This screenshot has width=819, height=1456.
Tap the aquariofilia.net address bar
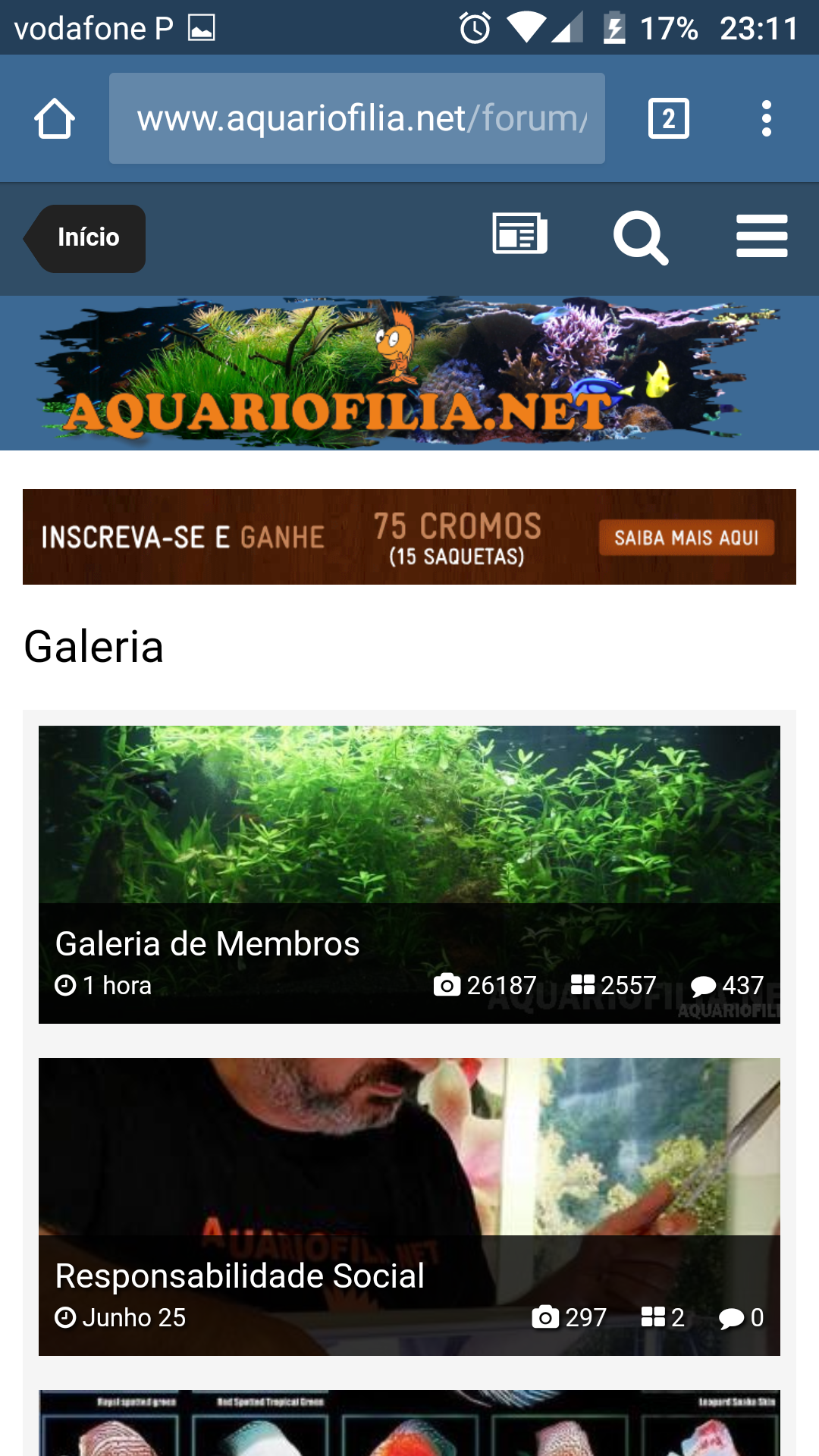357,118
